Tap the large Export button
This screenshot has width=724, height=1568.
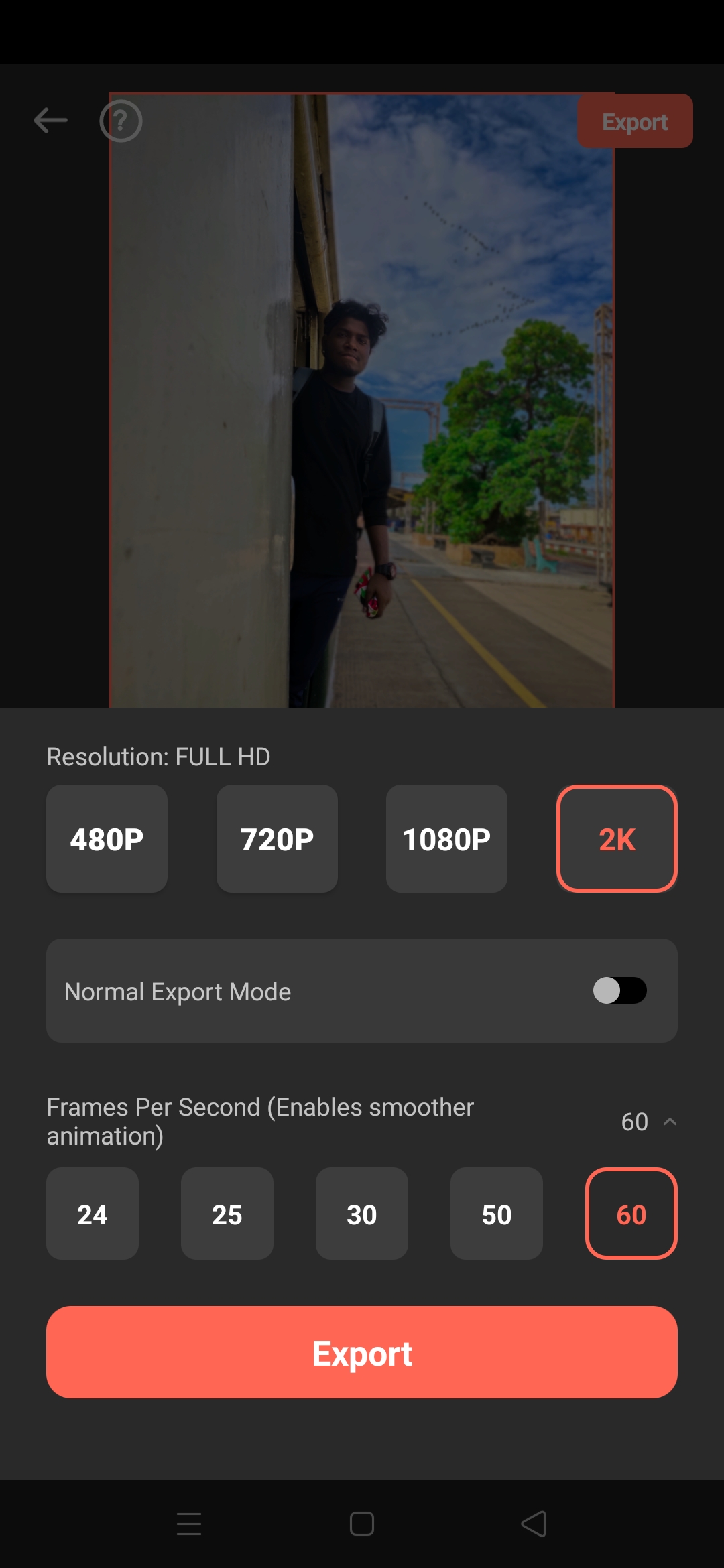[362, 1352]
